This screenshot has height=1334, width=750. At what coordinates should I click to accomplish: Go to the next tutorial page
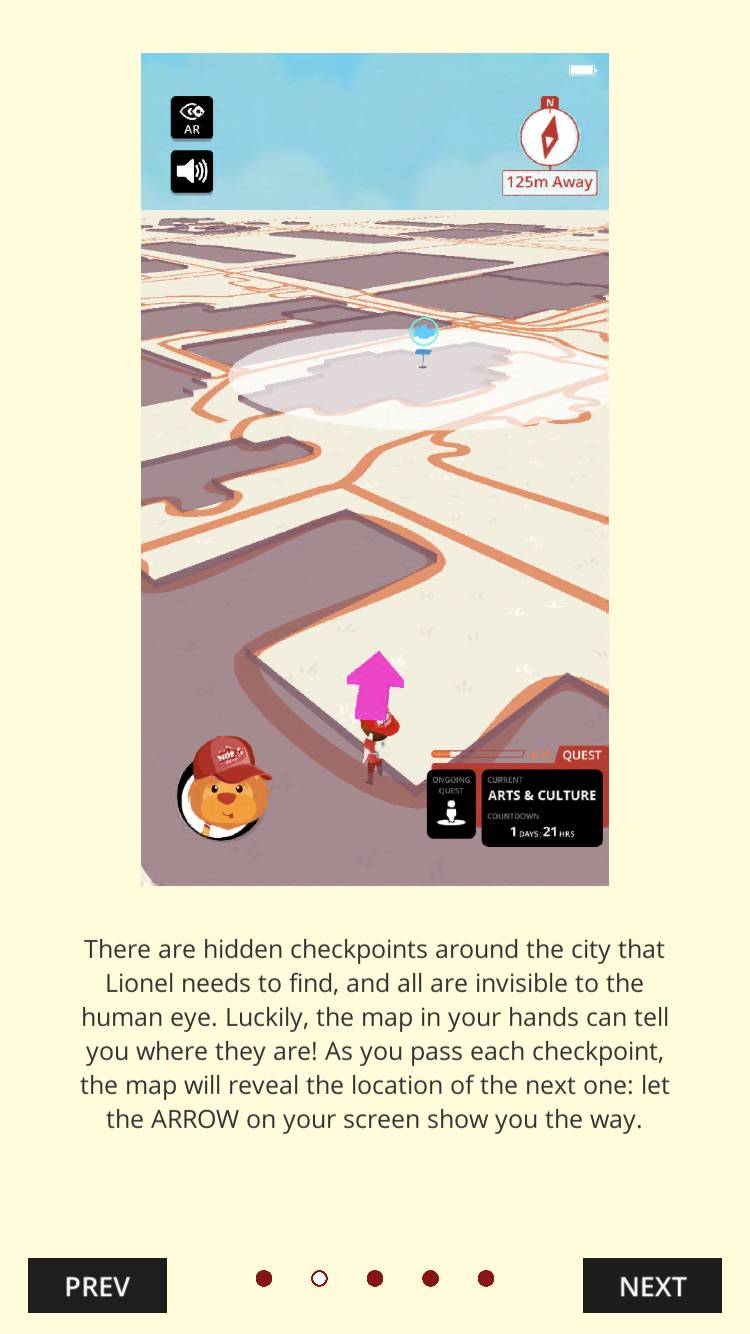652,1285
